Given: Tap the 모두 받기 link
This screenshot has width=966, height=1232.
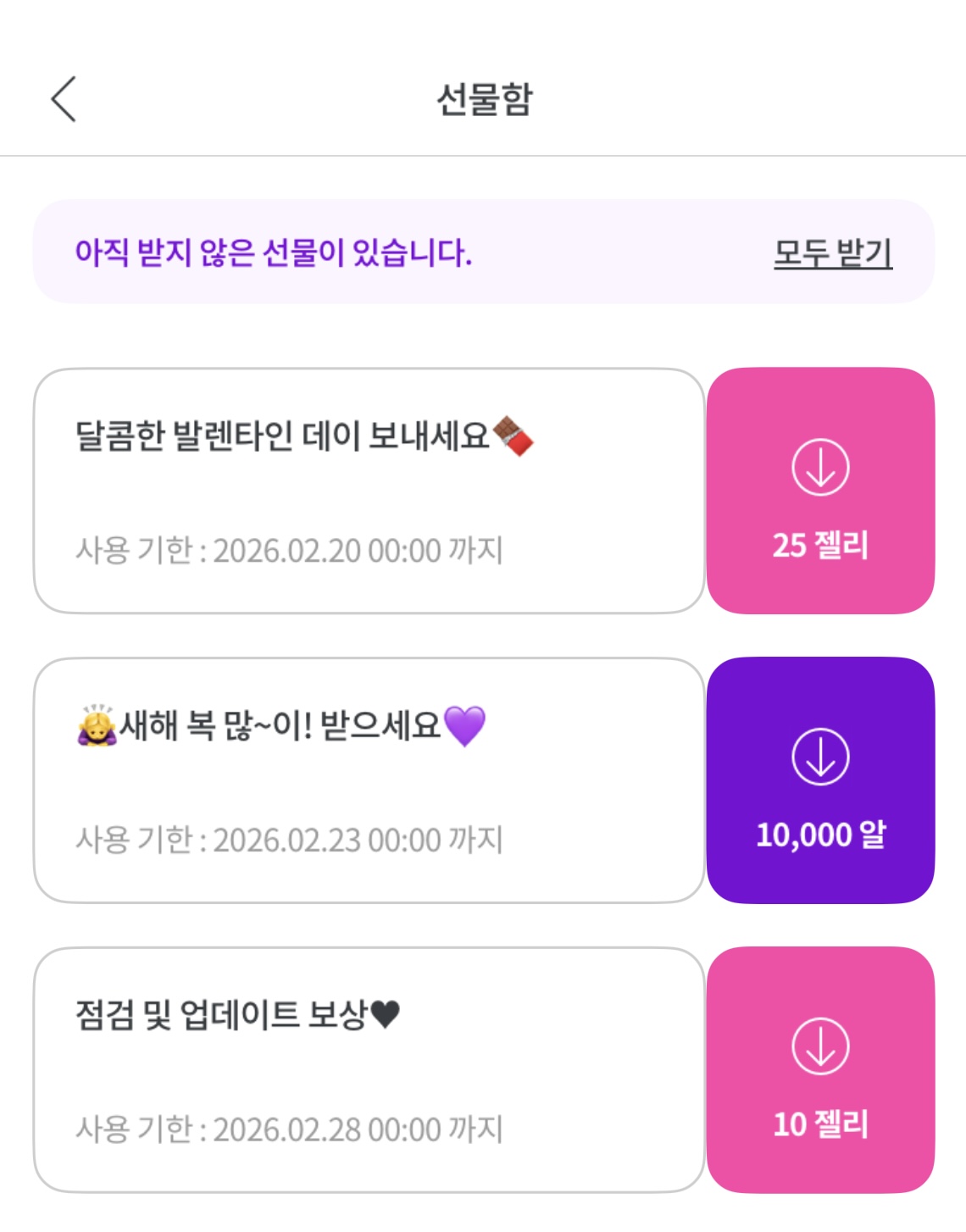Looking at the screenshot, I should 832,253.
